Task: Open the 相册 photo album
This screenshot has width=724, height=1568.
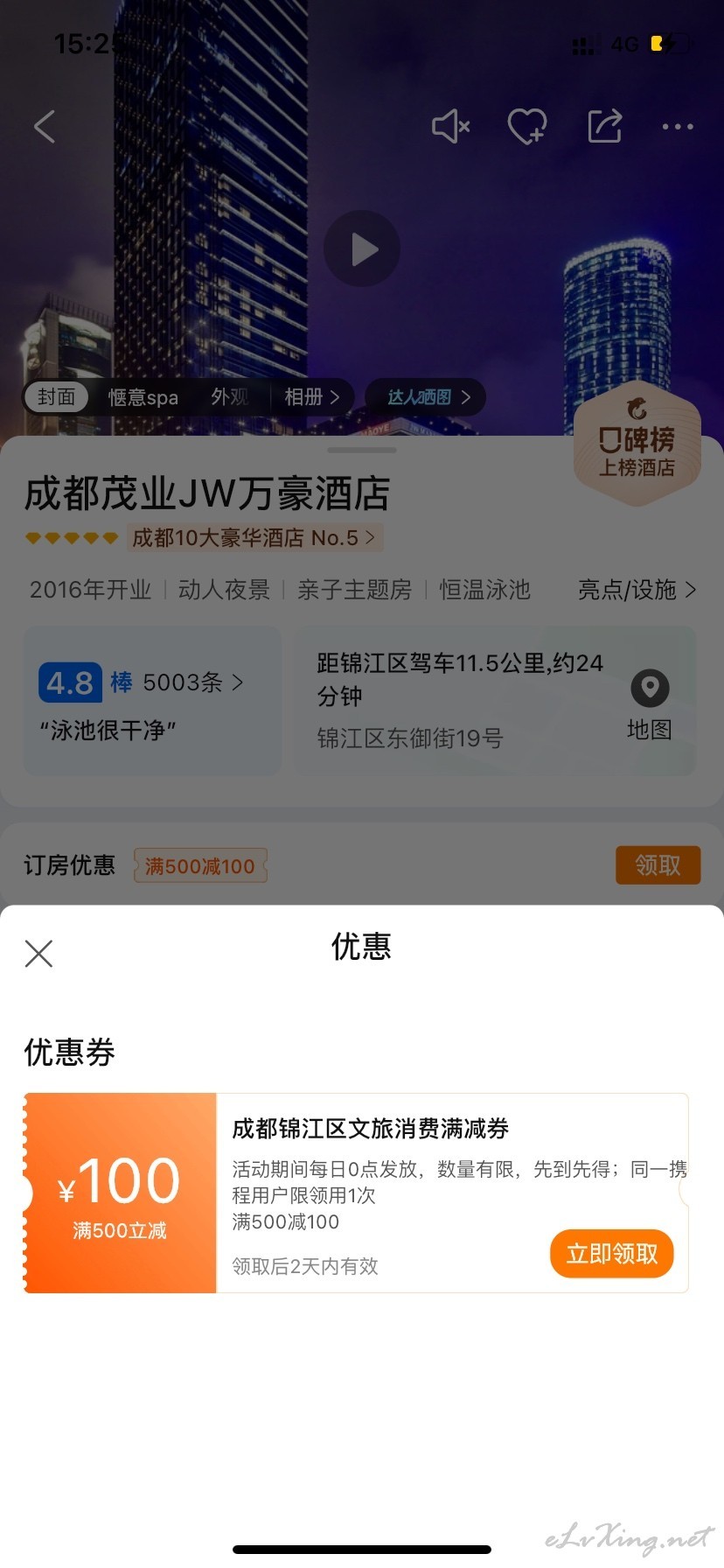Action: coord(312,397)
